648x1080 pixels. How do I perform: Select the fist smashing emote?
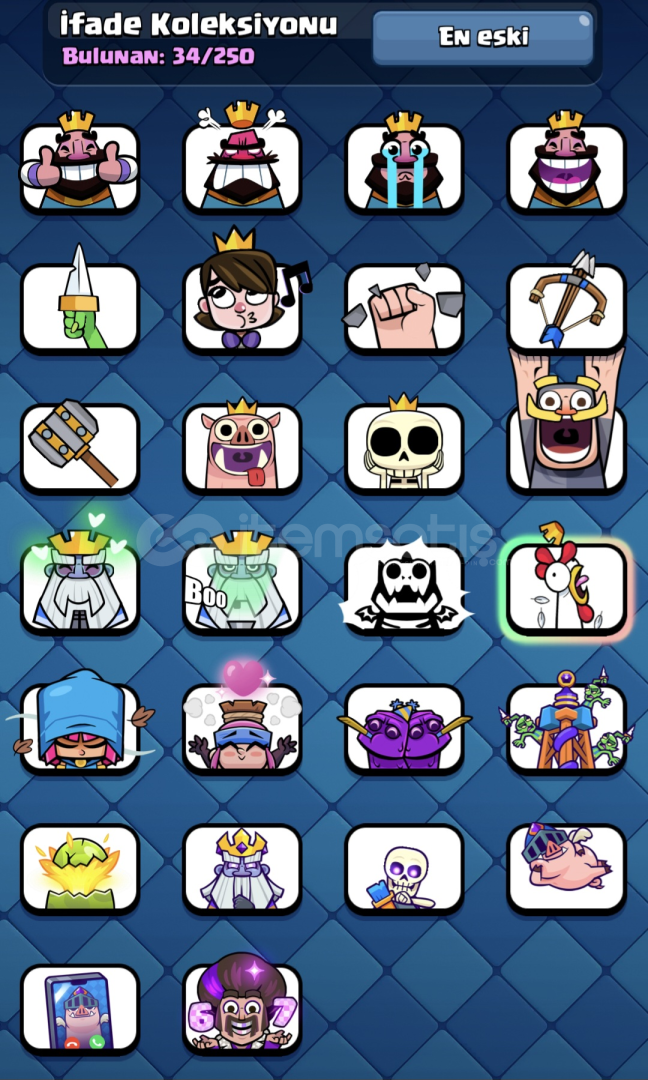pos(404,307)
